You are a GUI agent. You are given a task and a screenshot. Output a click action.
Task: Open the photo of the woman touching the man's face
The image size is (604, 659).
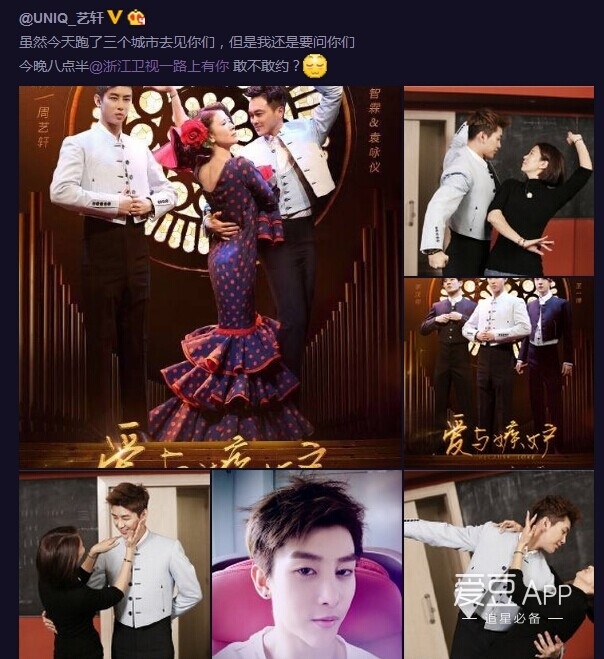pos(114,565)
